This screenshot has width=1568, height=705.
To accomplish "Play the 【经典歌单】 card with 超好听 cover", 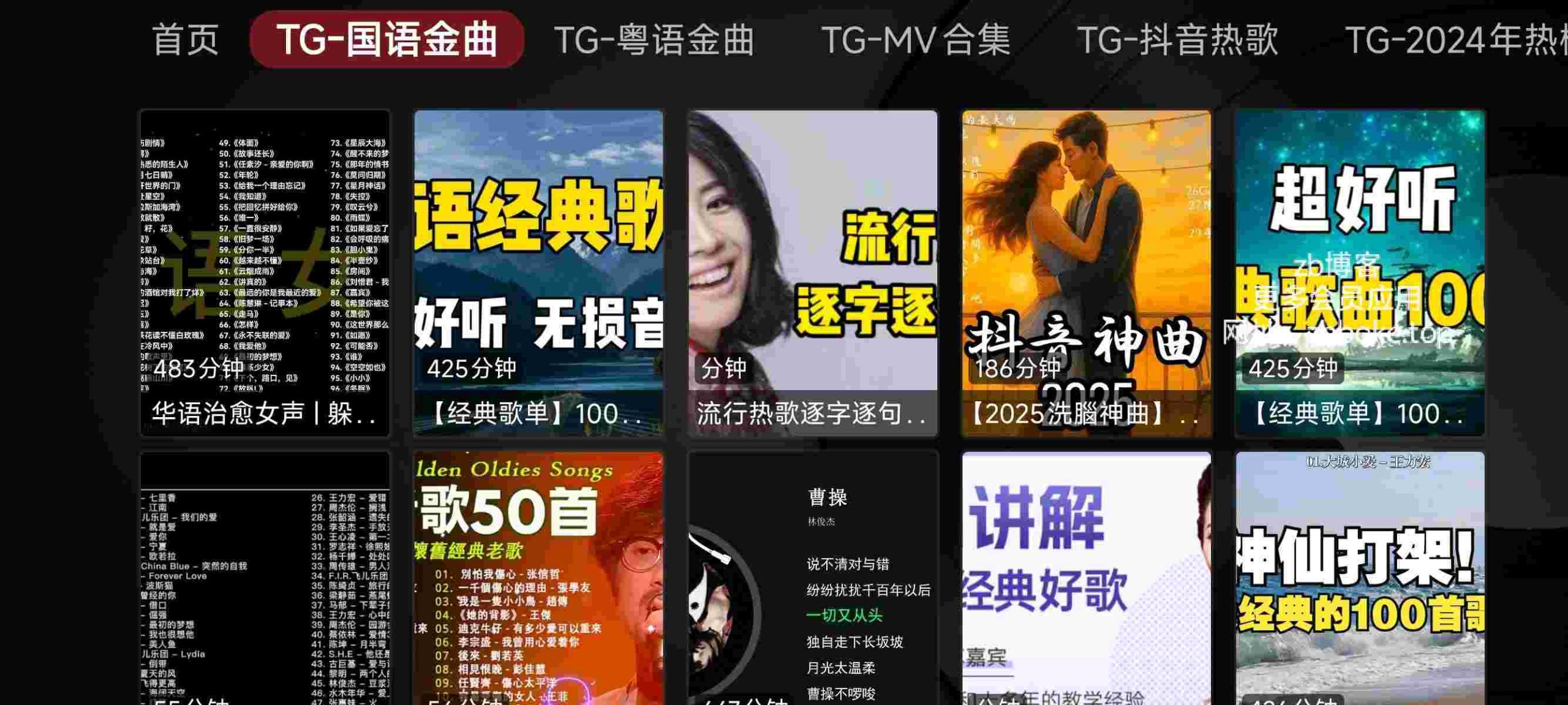I will 1360,273.
